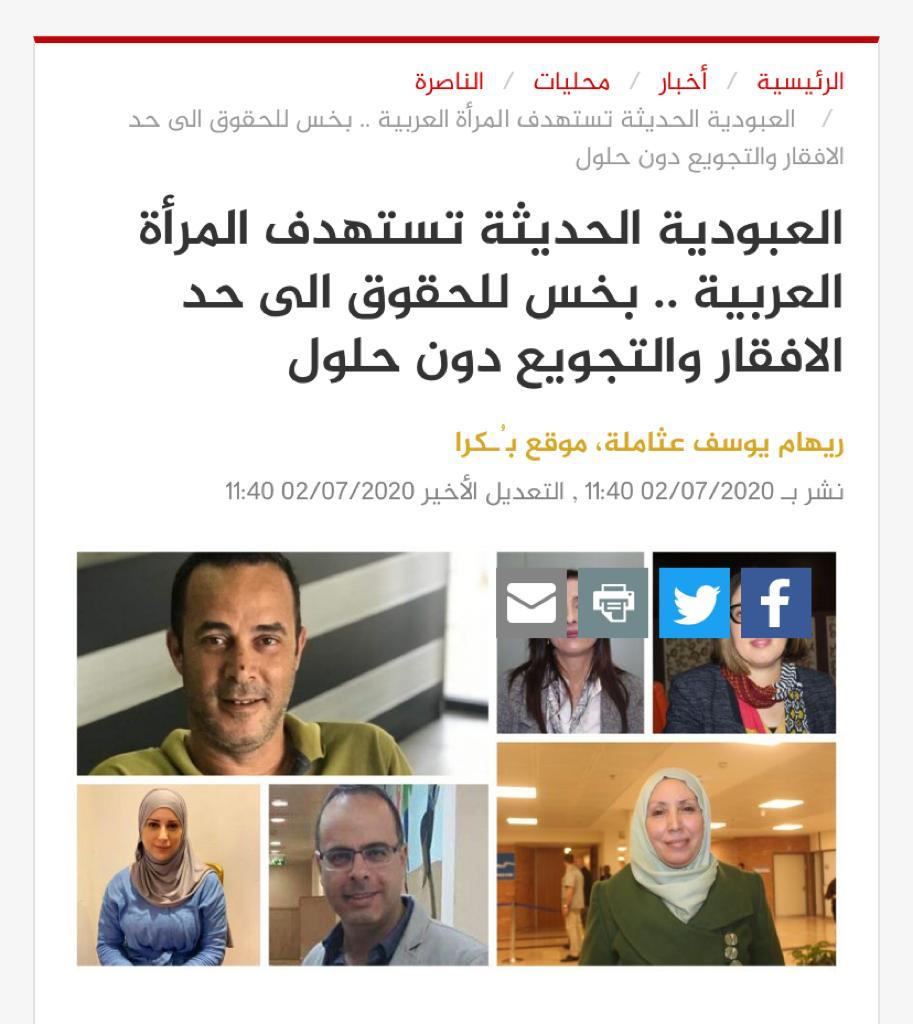
Task: Go to the أخبار breadcrumb section
Action: [682, 81]
